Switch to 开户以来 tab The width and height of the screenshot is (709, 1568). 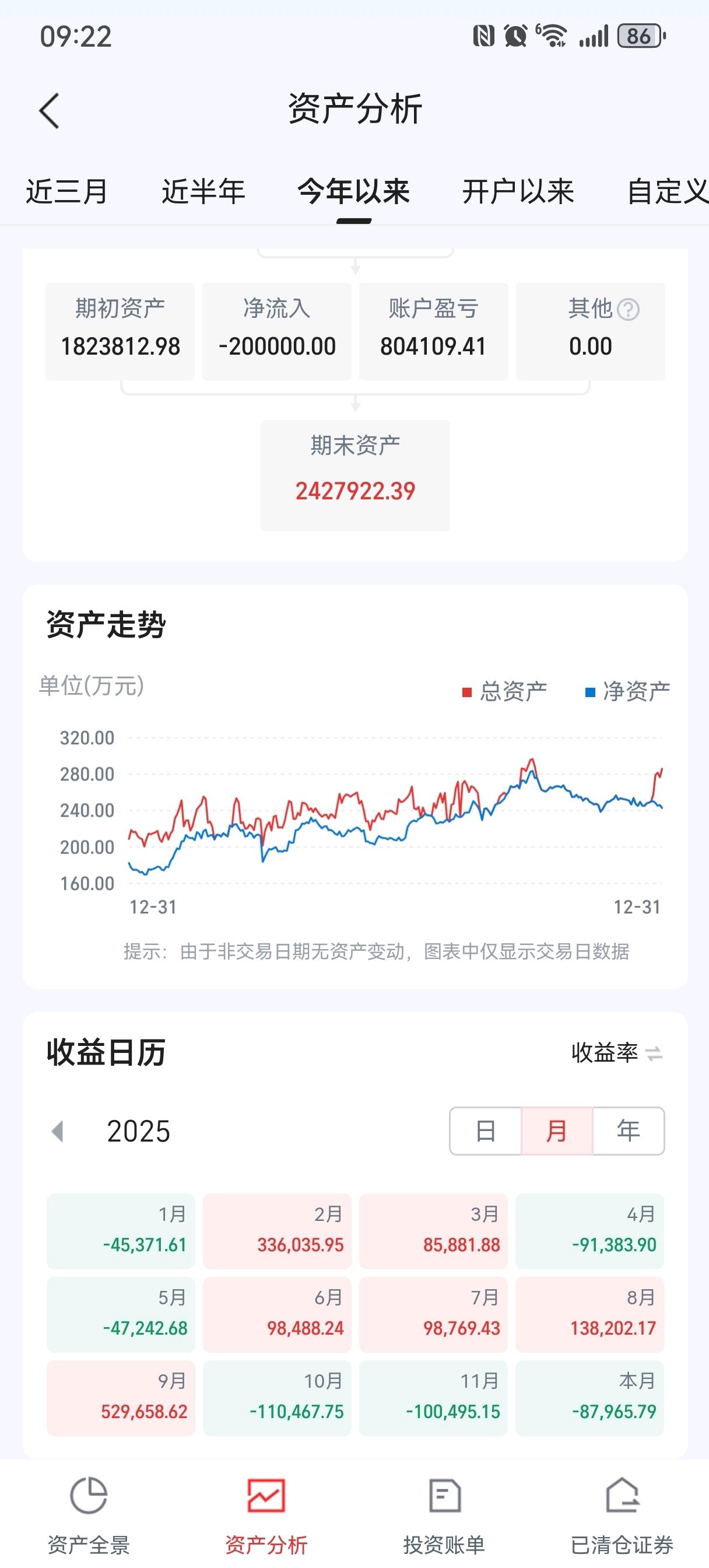pos(518,192)
